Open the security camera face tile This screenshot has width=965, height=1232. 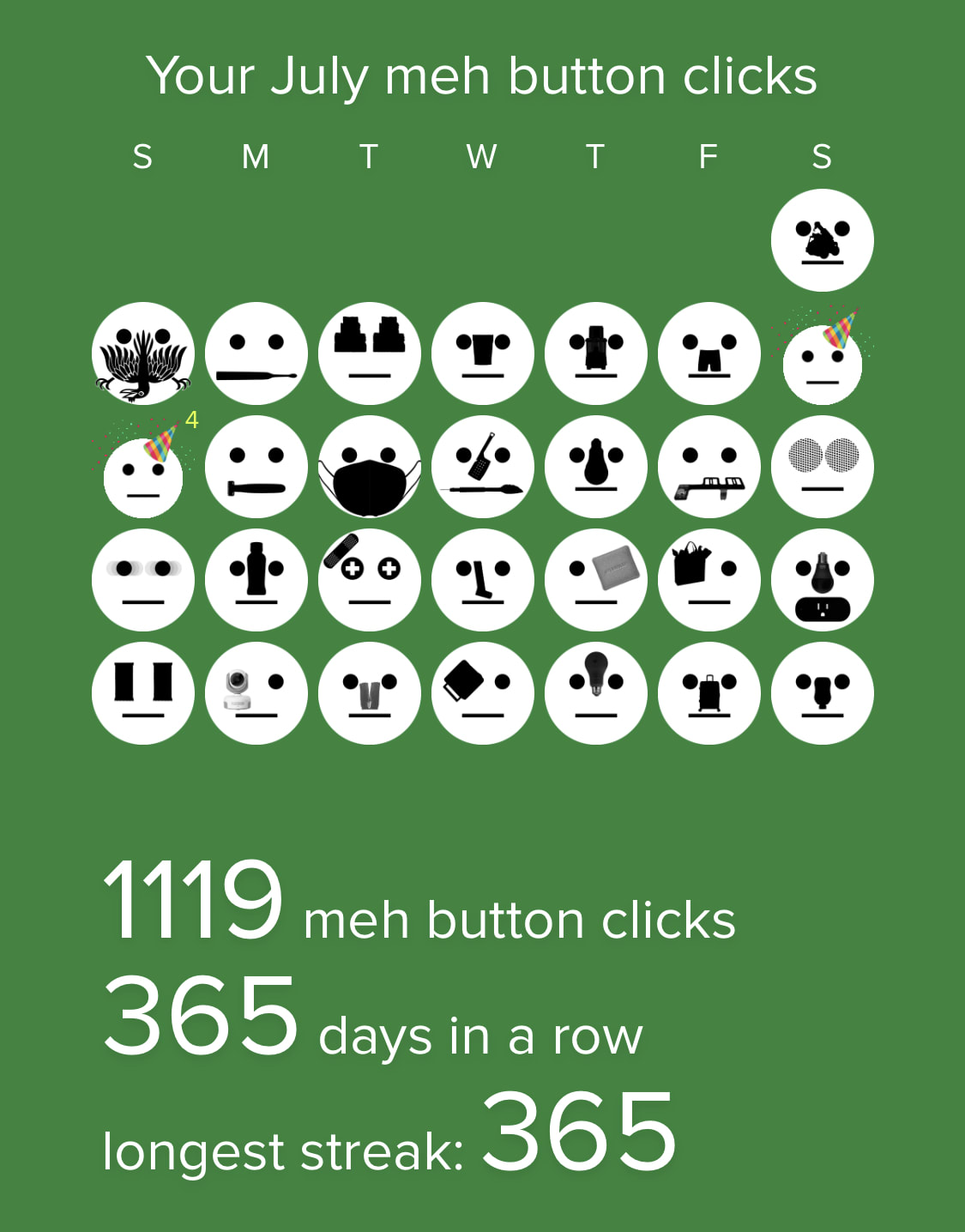pyautogui.click(x=256, y=693)
